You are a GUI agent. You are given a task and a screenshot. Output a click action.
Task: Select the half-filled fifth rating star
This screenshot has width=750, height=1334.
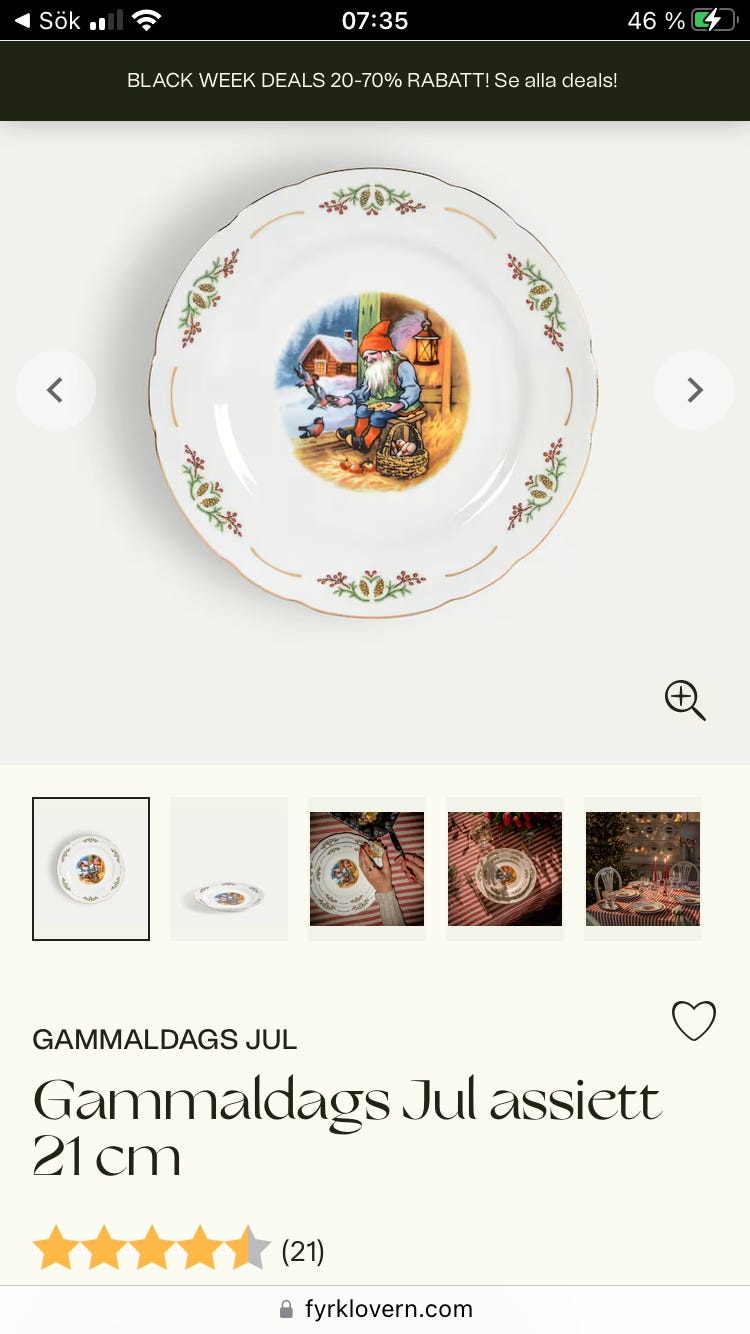248,1248
